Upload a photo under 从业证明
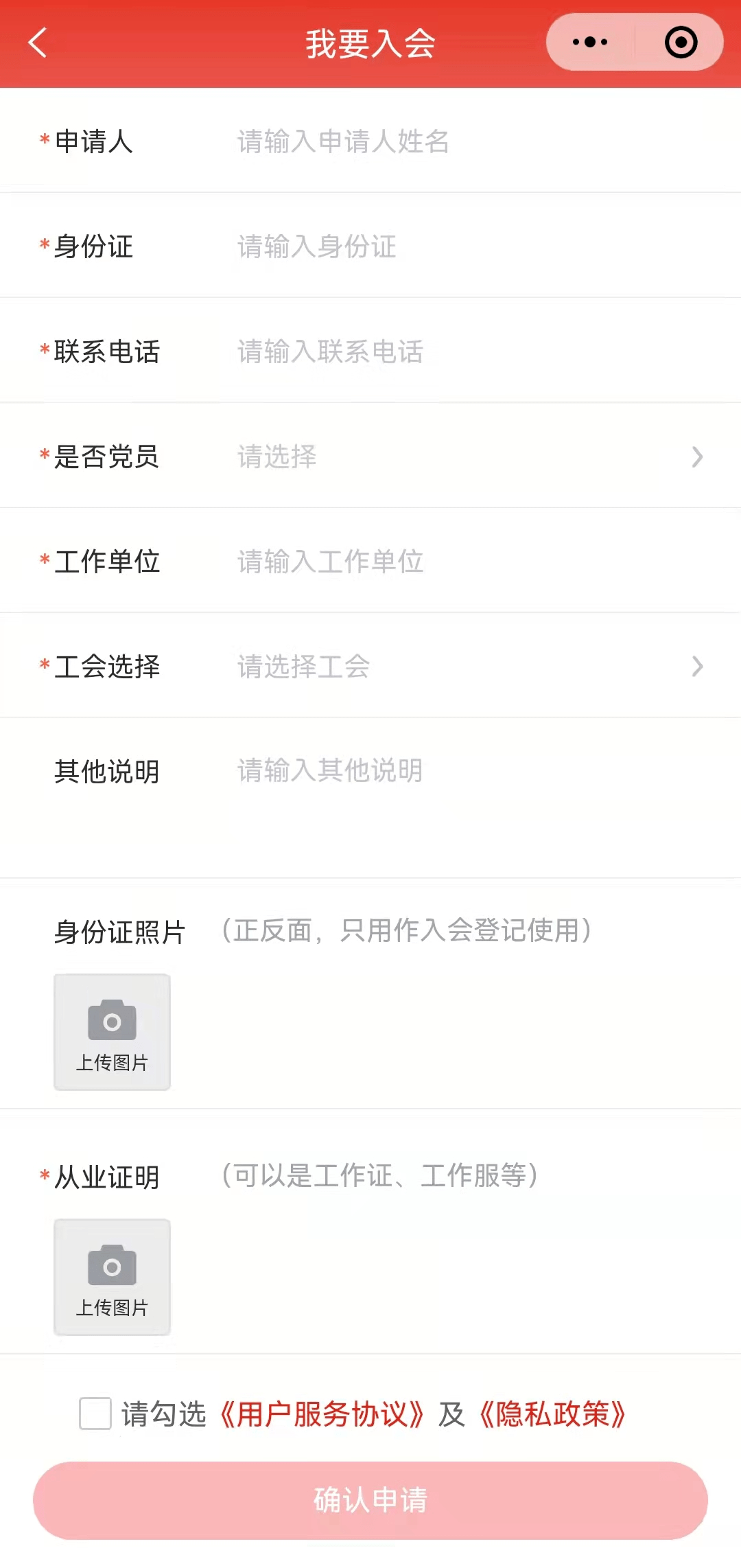This screenshot has width=741, height=1568. click(113, 1277)
